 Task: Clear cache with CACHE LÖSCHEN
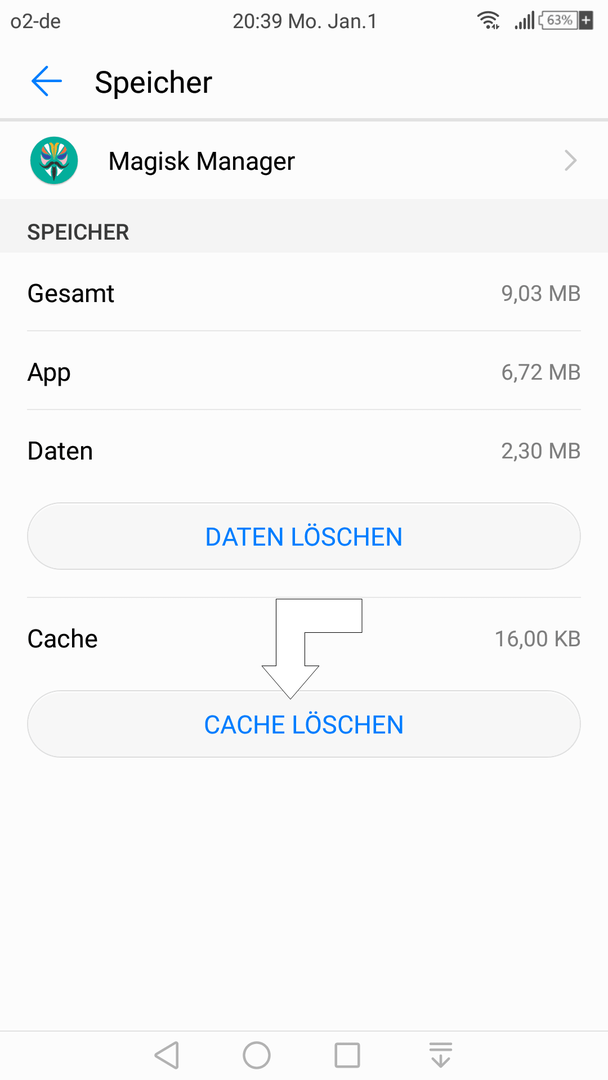pyautogui.click(x=304, y=725)
